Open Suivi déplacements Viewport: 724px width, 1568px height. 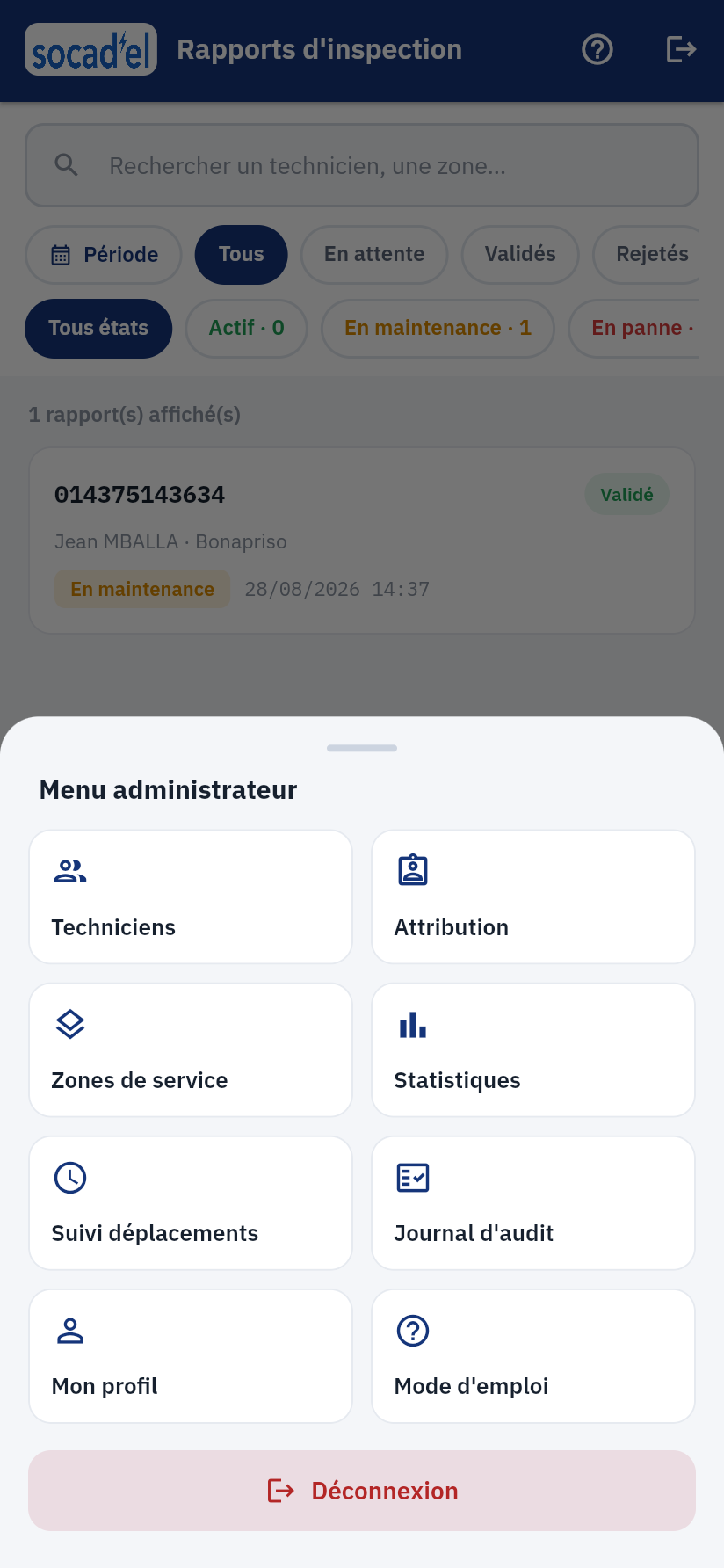[x=191, y=1202]
